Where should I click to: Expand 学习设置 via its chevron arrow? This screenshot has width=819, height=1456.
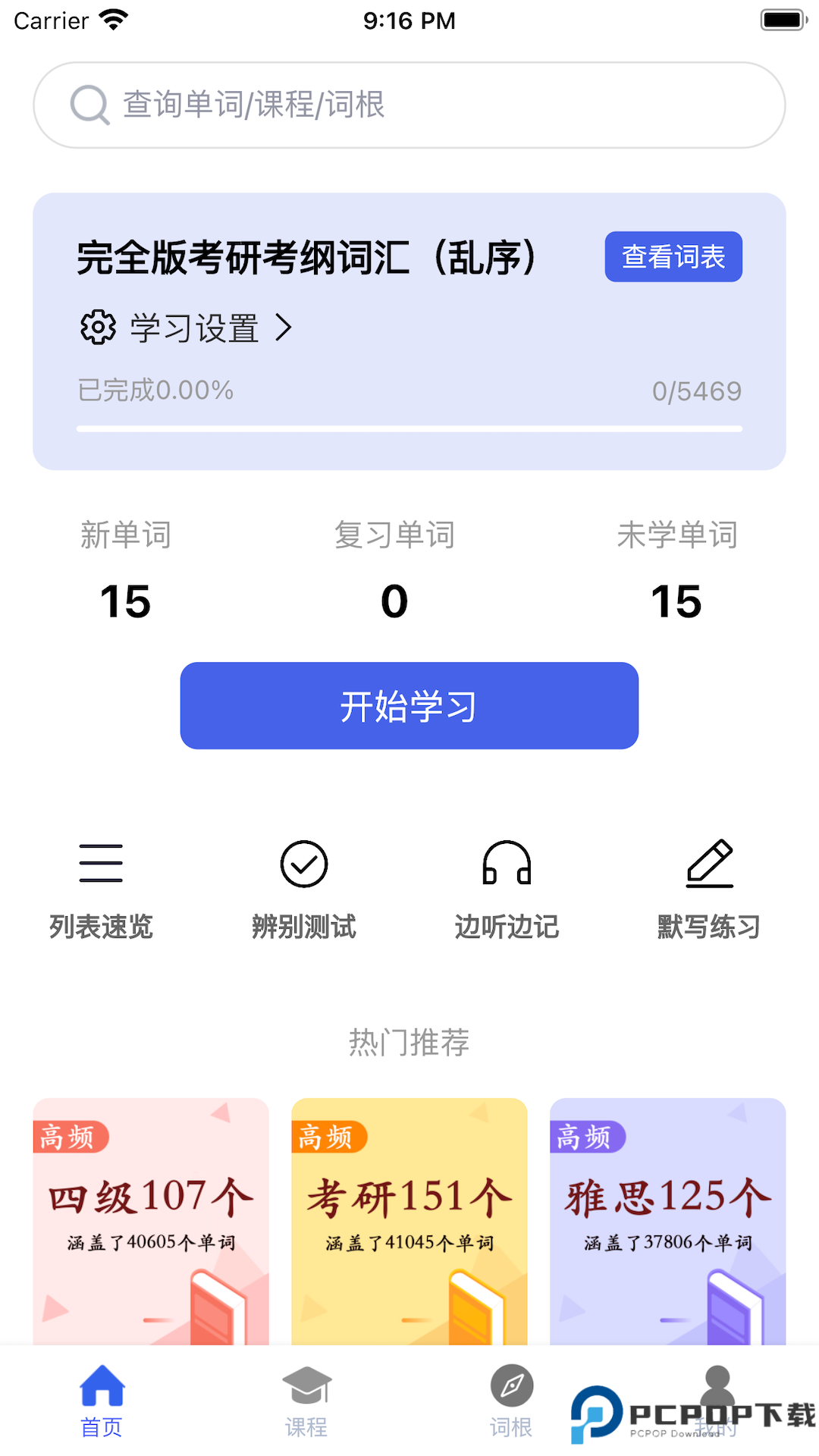click(284, 328)
